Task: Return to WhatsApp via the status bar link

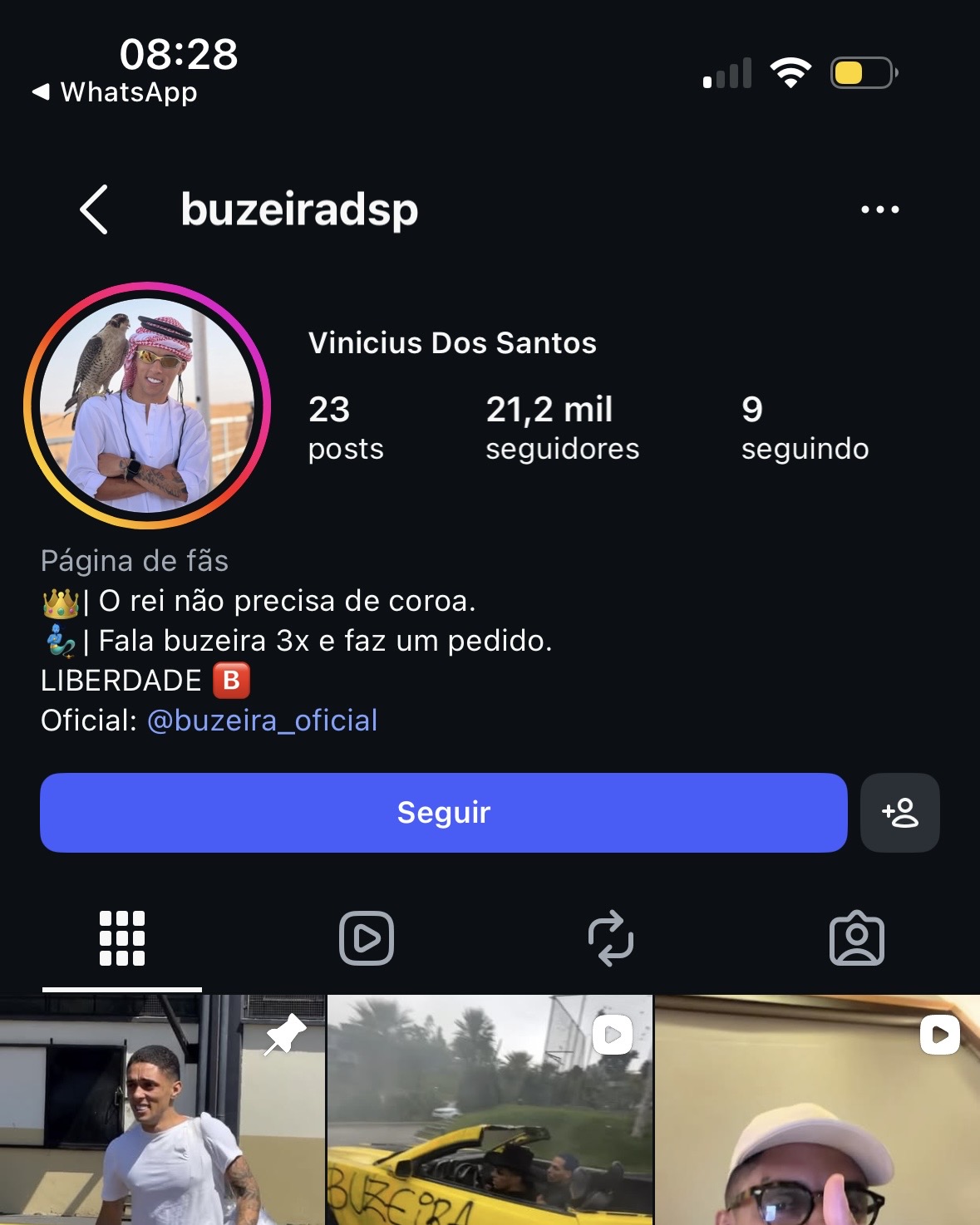Action: click(x=115, y=92)
